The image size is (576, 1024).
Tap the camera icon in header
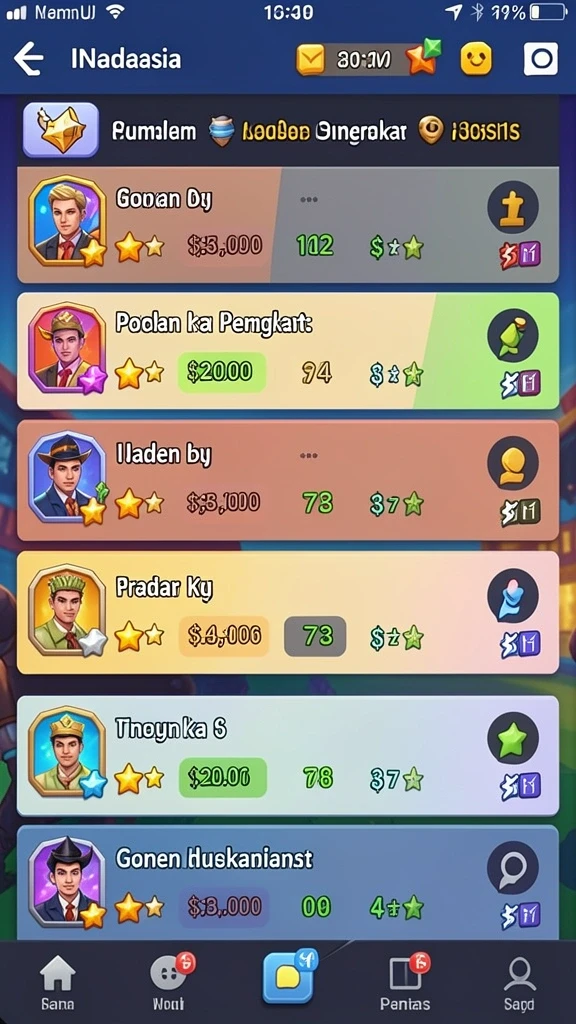541,59
